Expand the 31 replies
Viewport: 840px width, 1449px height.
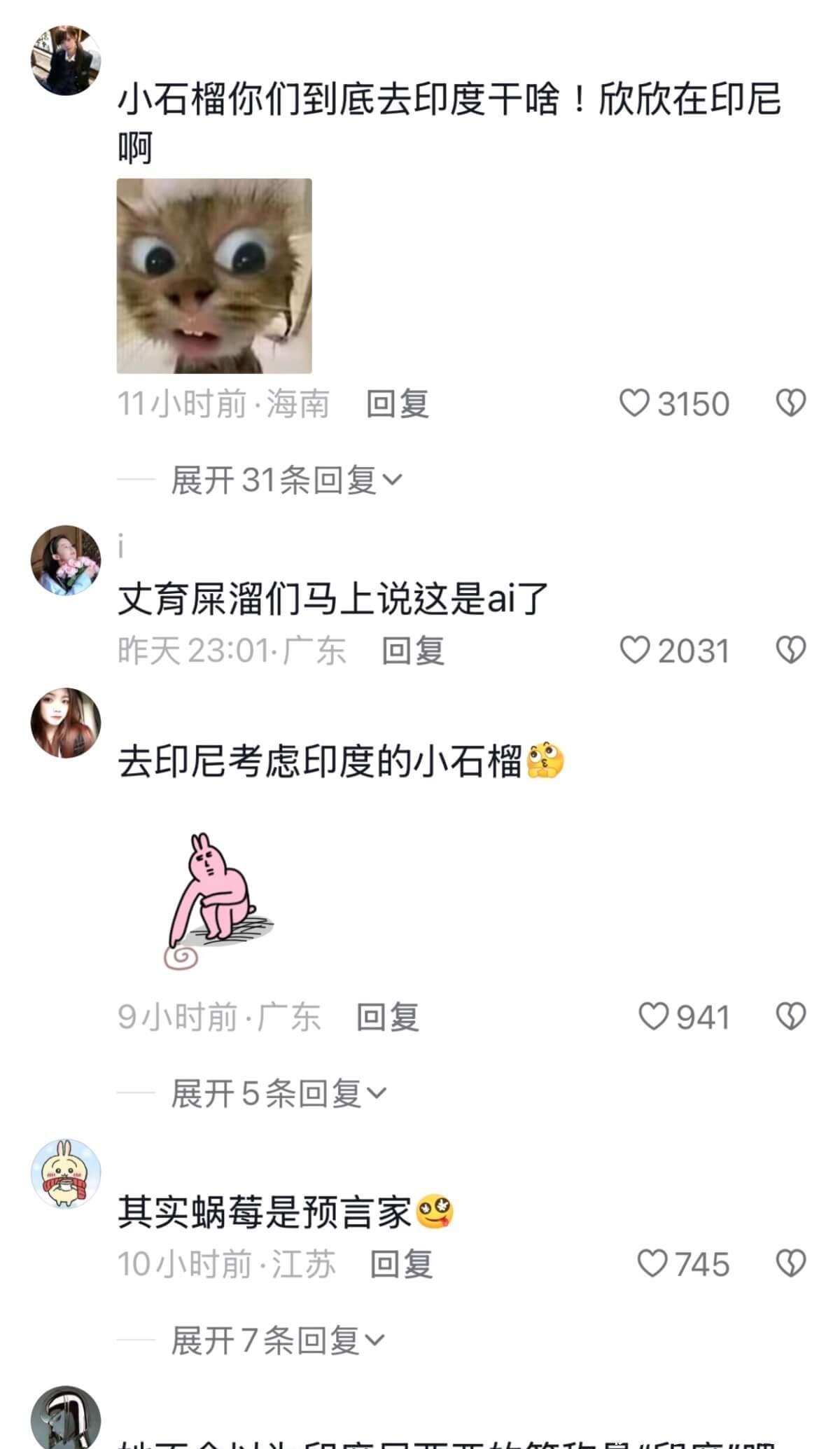click(x=287, y=480)
